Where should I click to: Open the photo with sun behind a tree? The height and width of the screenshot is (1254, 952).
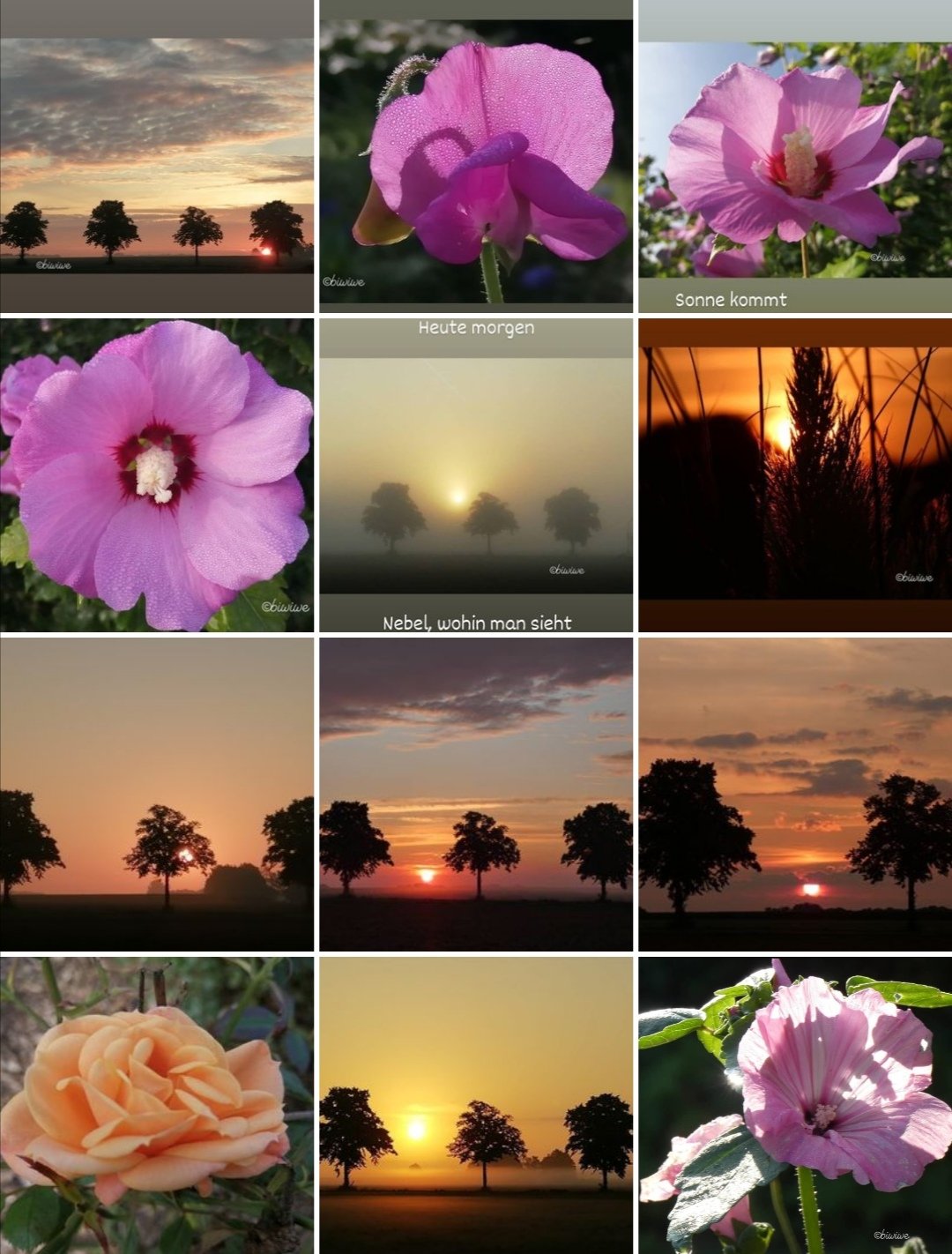click(157, 794)
